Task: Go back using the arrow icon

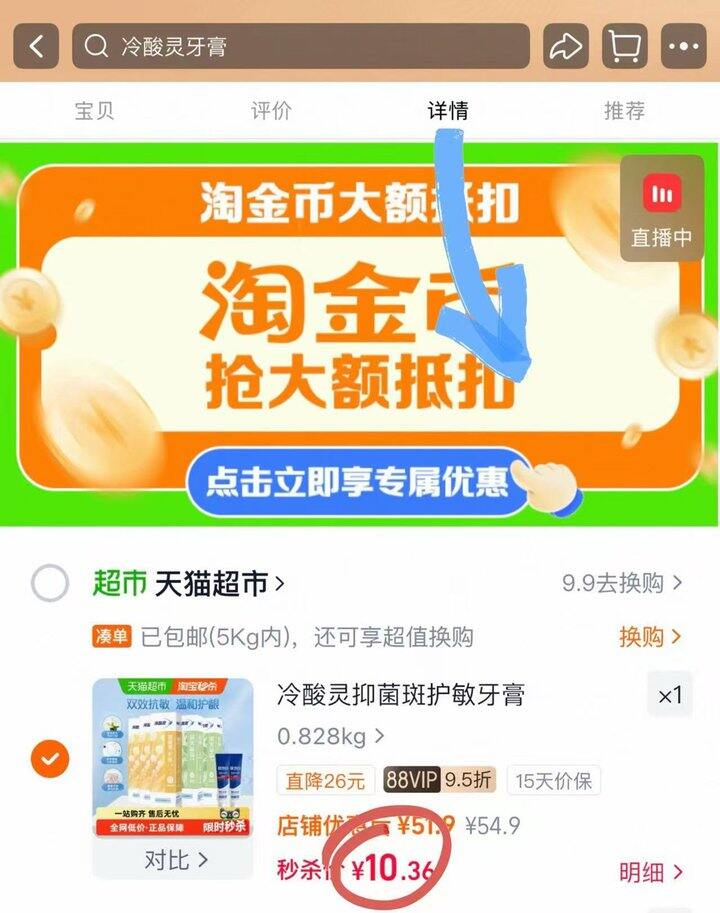Action: click(37, 46)
